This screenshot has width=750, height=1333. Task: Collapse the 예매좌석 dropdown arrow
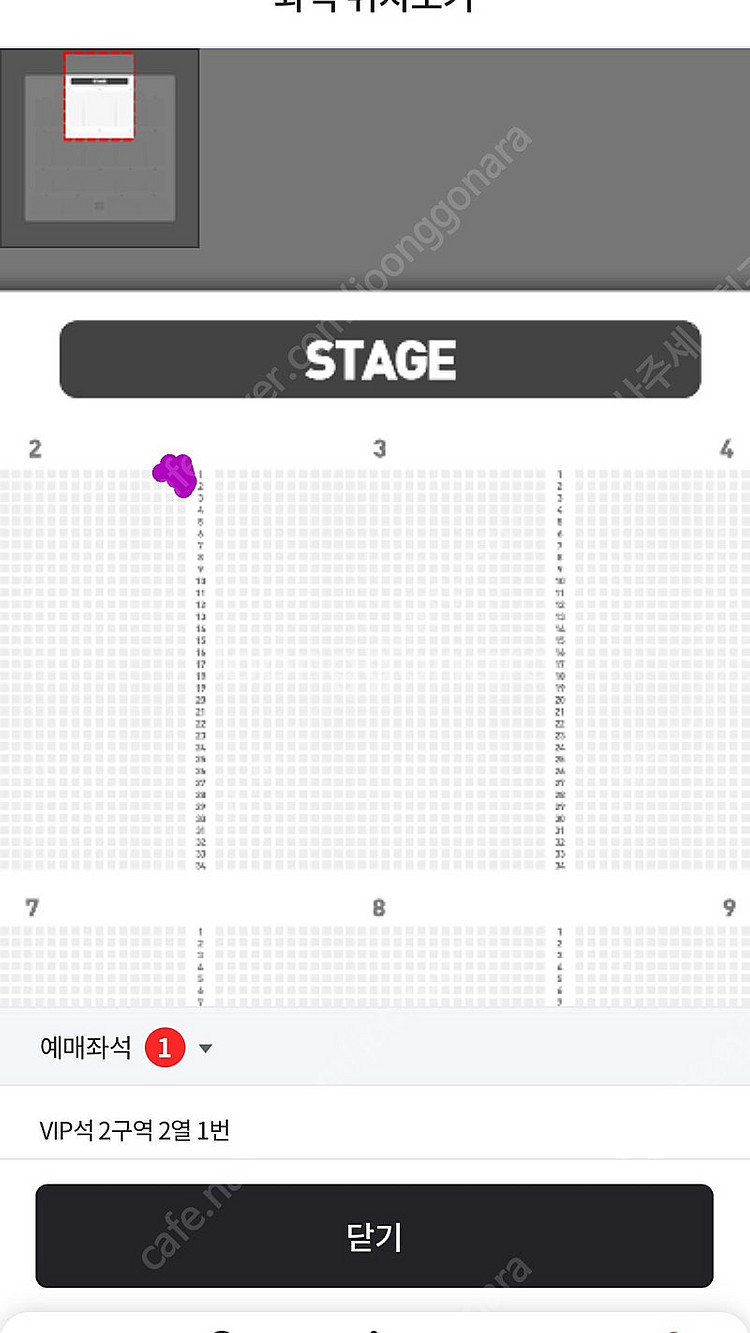206,1049
